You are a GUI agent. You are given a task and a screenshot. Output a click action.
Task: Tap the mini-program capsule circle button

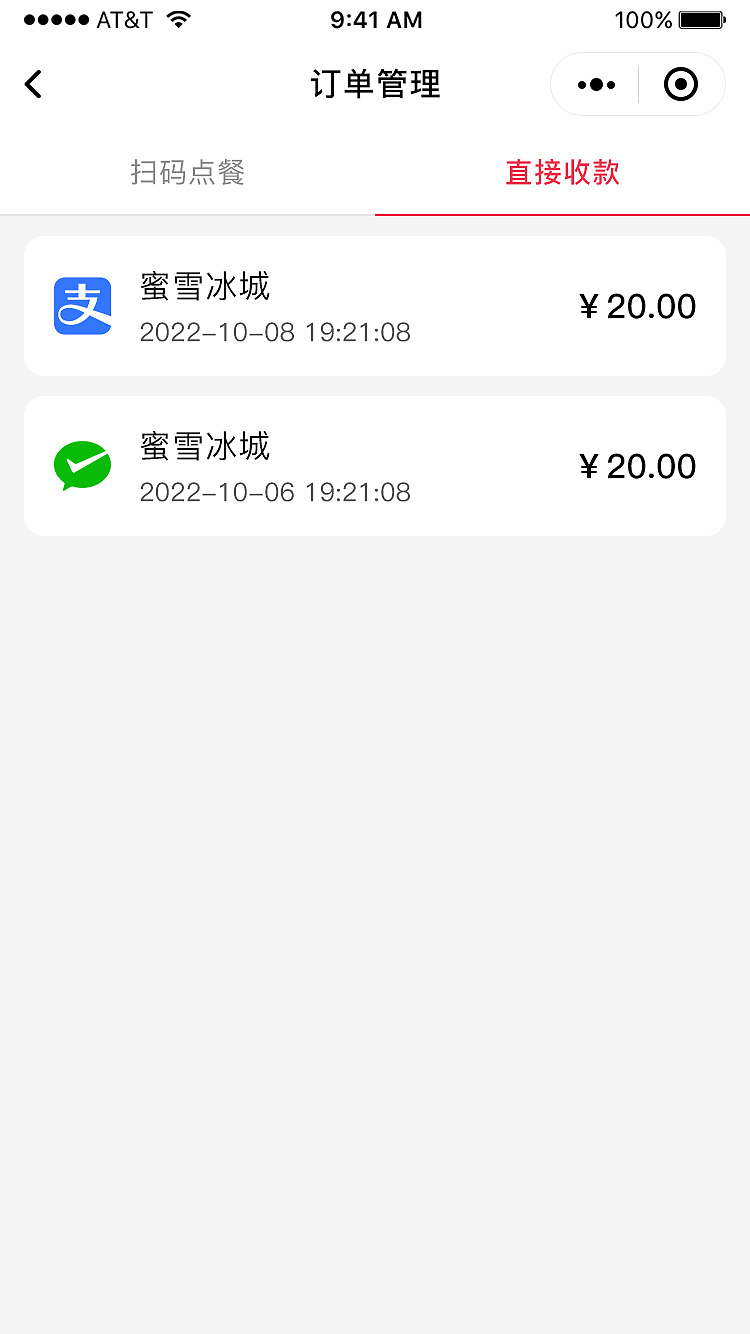(x=681, y=84)
